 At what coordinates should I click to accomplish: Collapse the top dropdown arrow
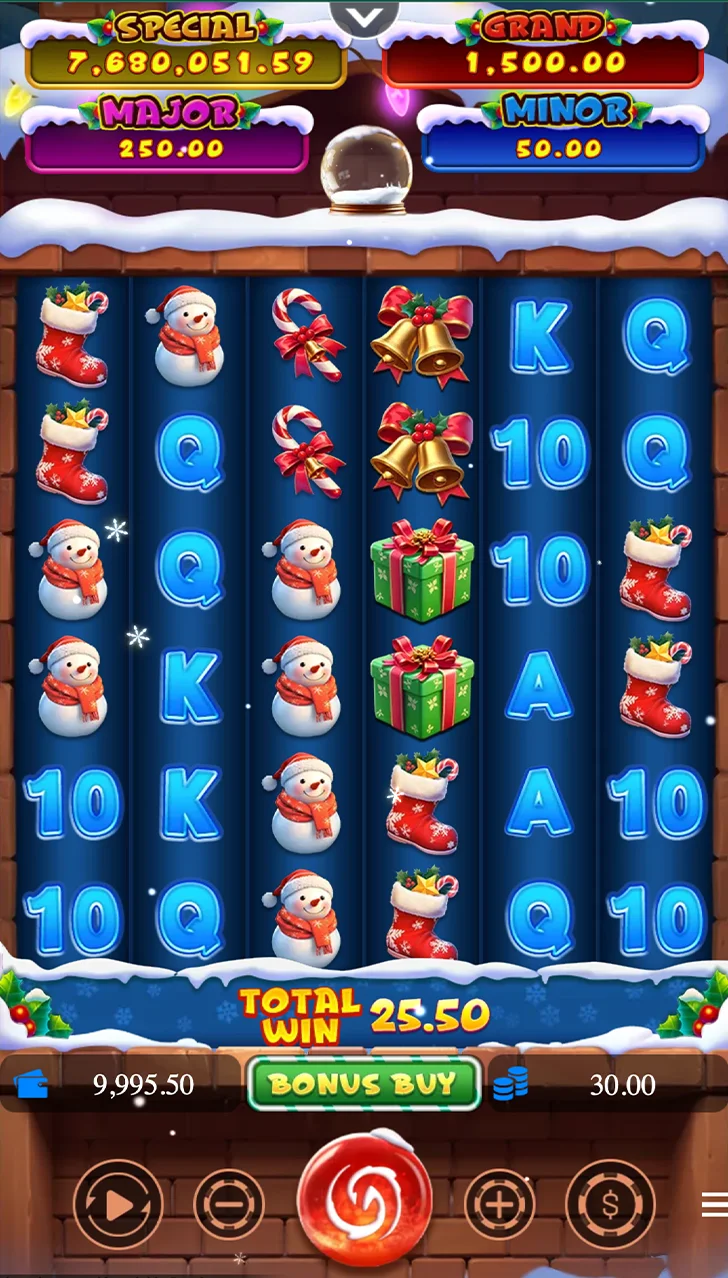coord(364,16)
